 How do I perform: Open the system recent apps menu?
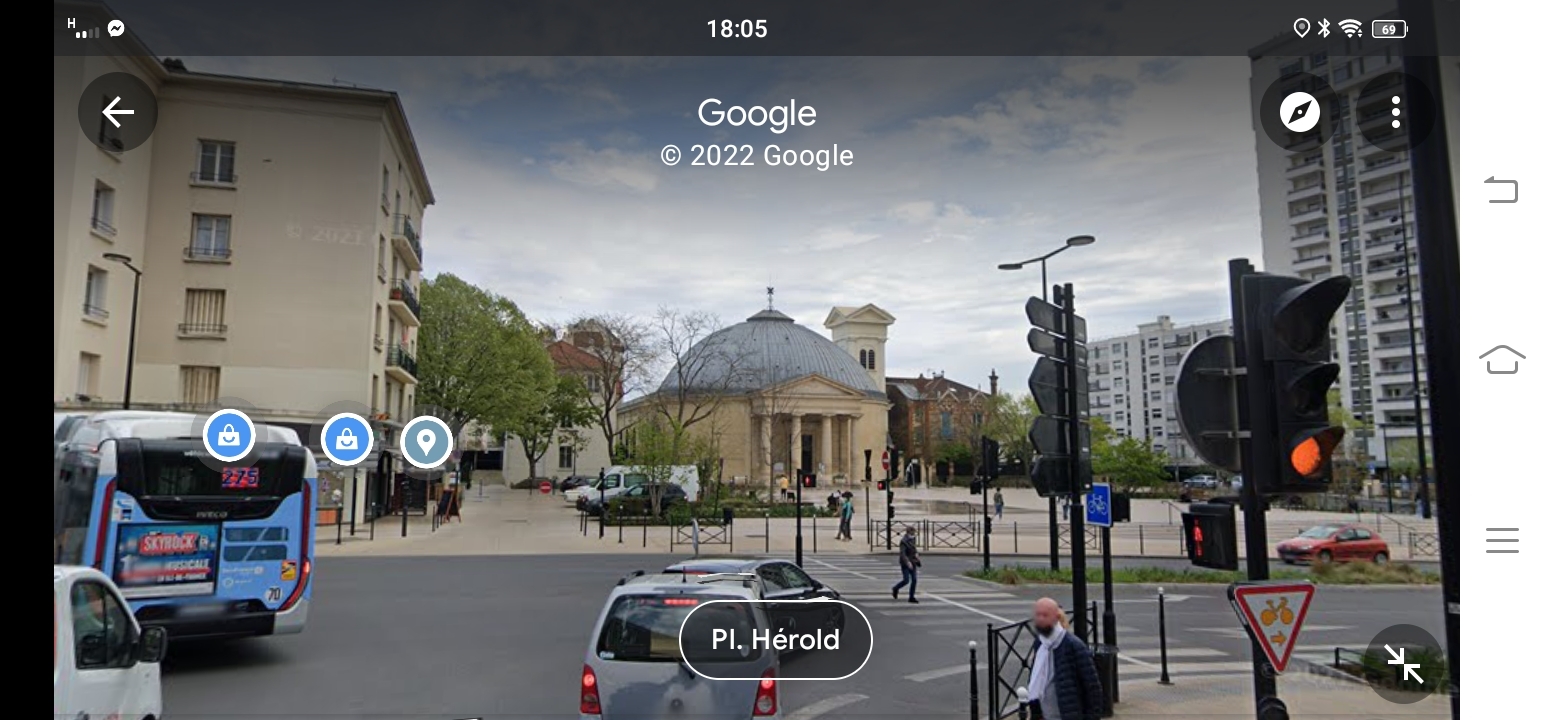tap(1501, 540)
